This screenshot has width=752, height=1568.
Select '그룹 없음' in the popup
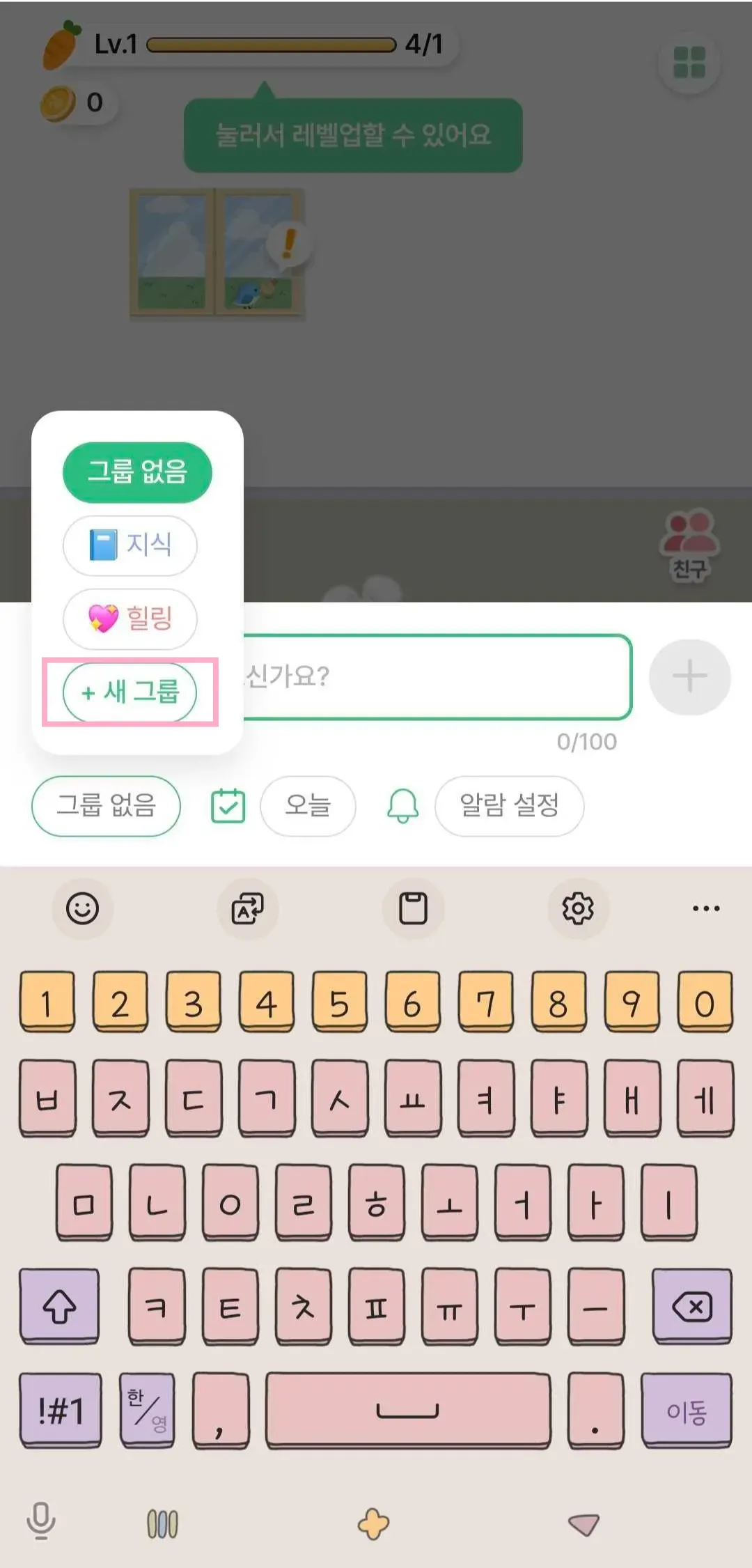[x=137, y=472]
